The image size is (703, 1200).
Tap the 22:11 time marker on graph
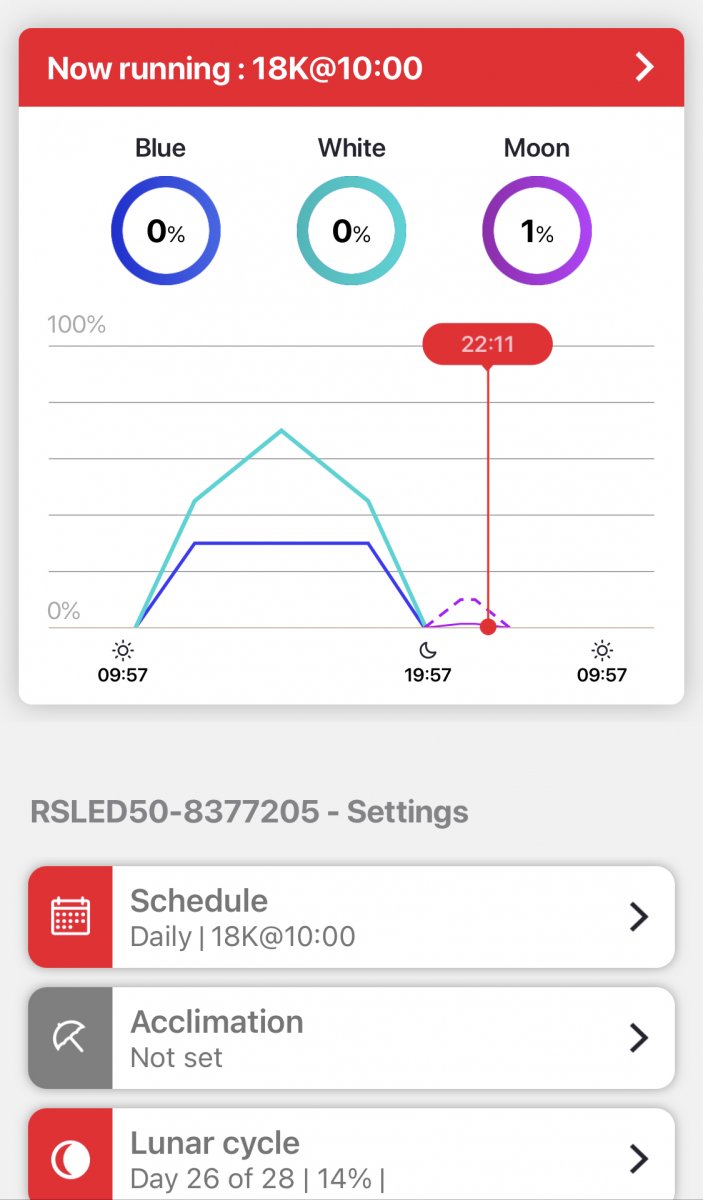click(487, 344)
